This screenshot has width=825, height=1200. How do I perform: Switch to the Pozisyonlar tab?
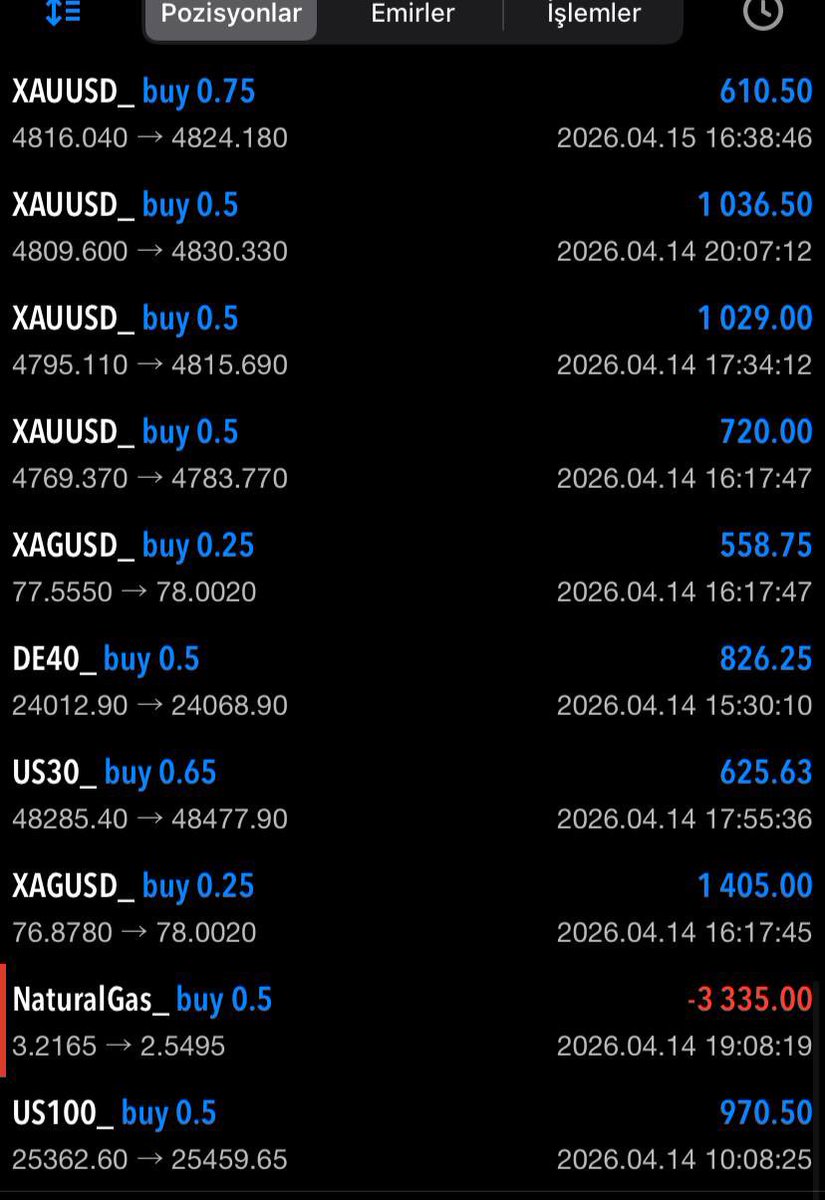coord(231,14)
